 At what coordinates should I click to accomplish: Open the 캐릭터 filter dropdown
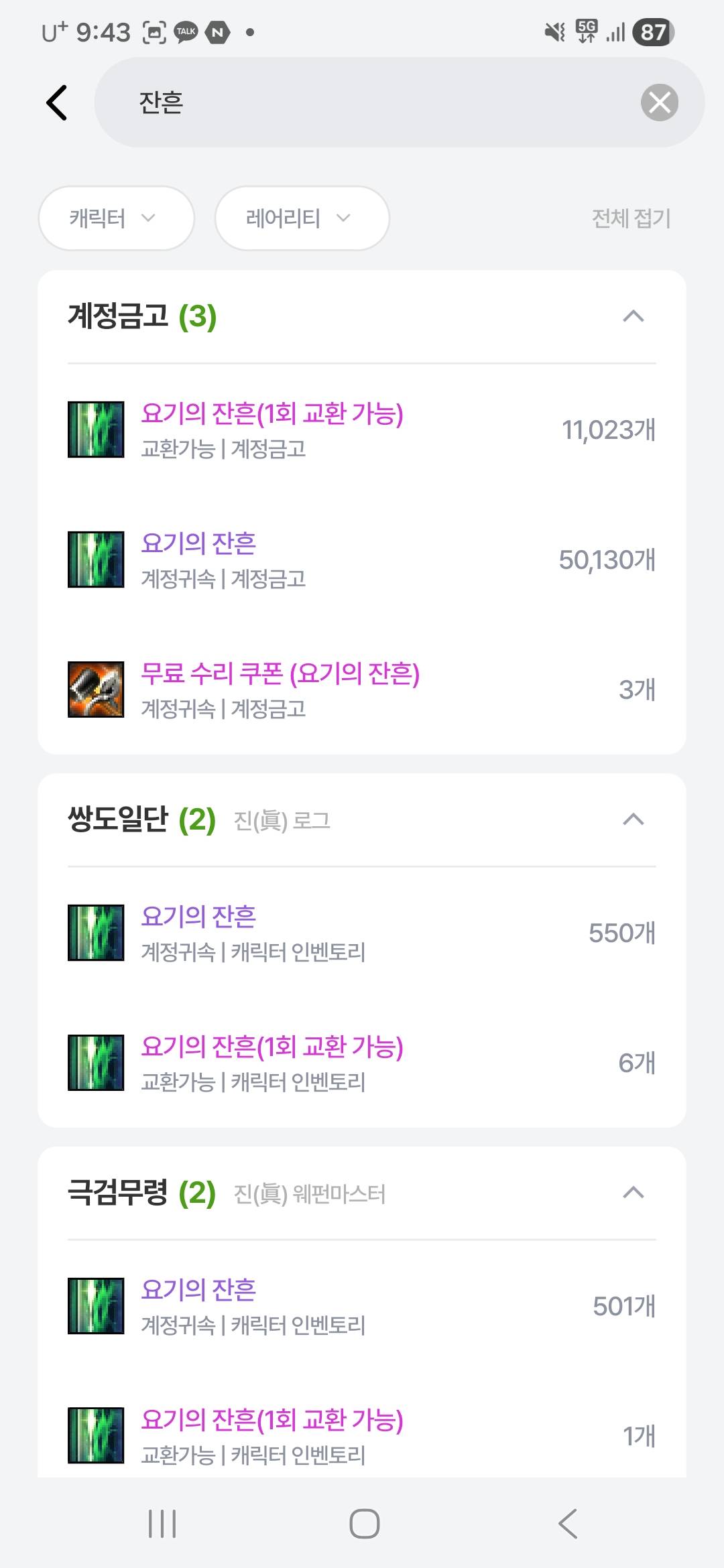tap(116, 218)
